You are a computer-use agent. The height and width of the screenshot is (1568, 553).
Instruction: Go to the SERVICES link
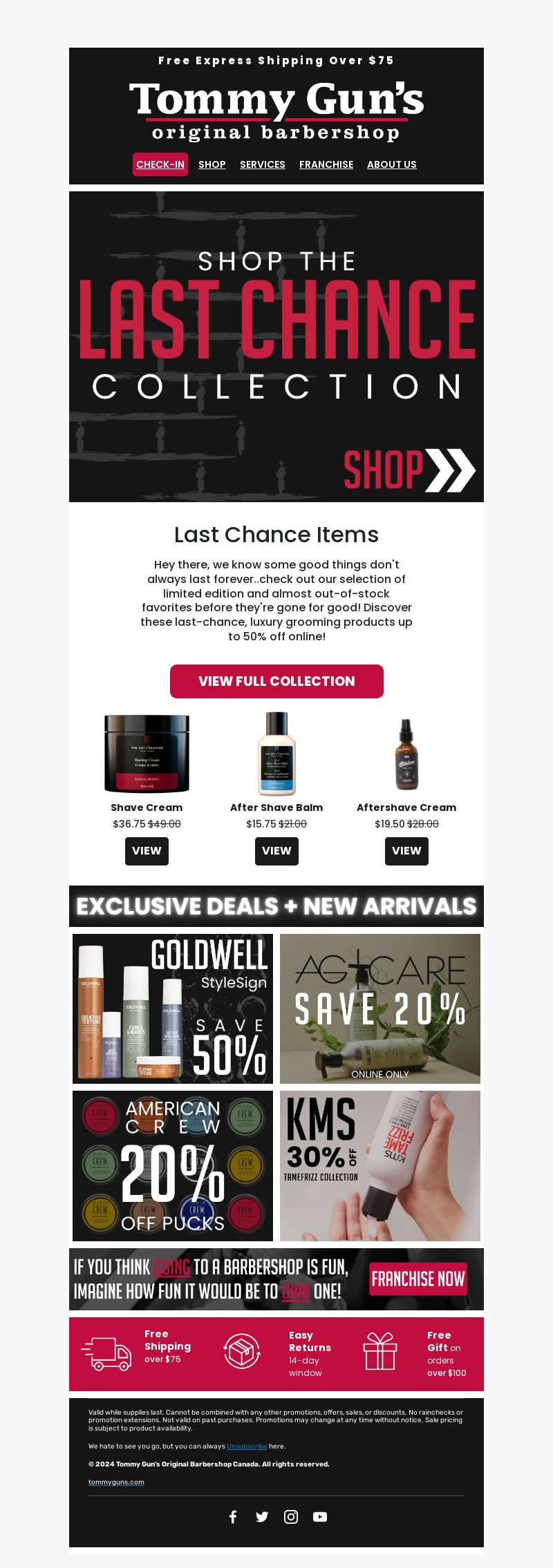click(263, 164)
